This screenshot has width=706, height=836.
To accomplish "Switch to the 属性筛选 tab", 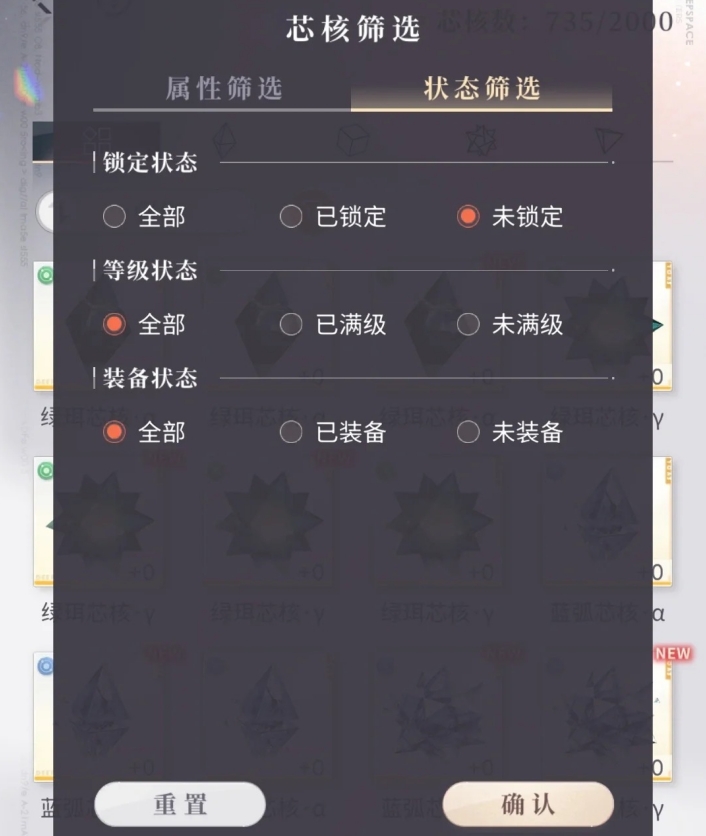I will point(222,89).
